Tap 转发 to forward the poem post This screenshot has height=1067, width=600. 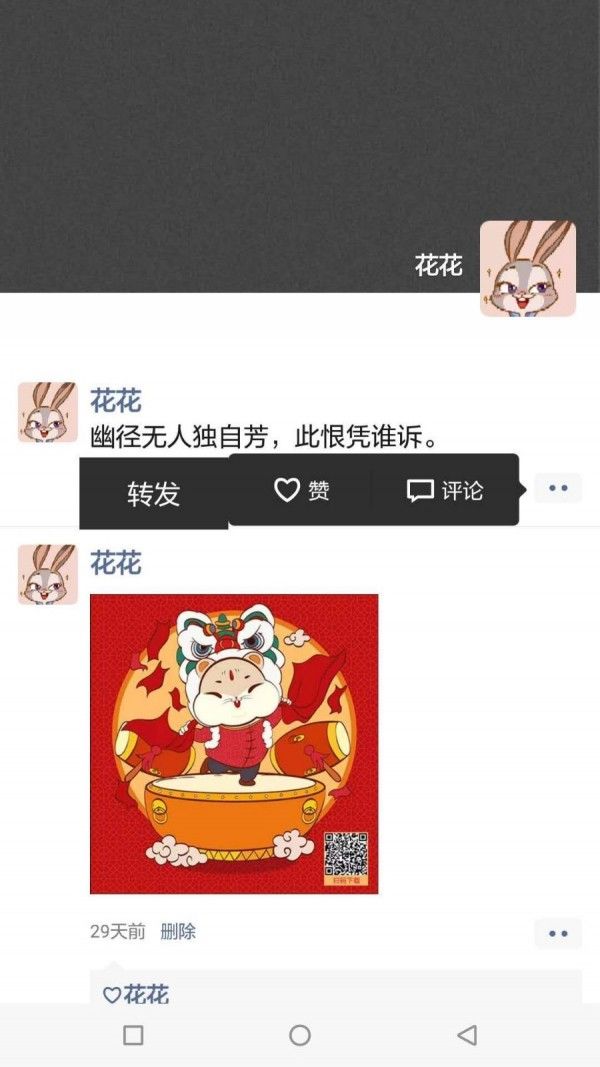click(154, 493)
